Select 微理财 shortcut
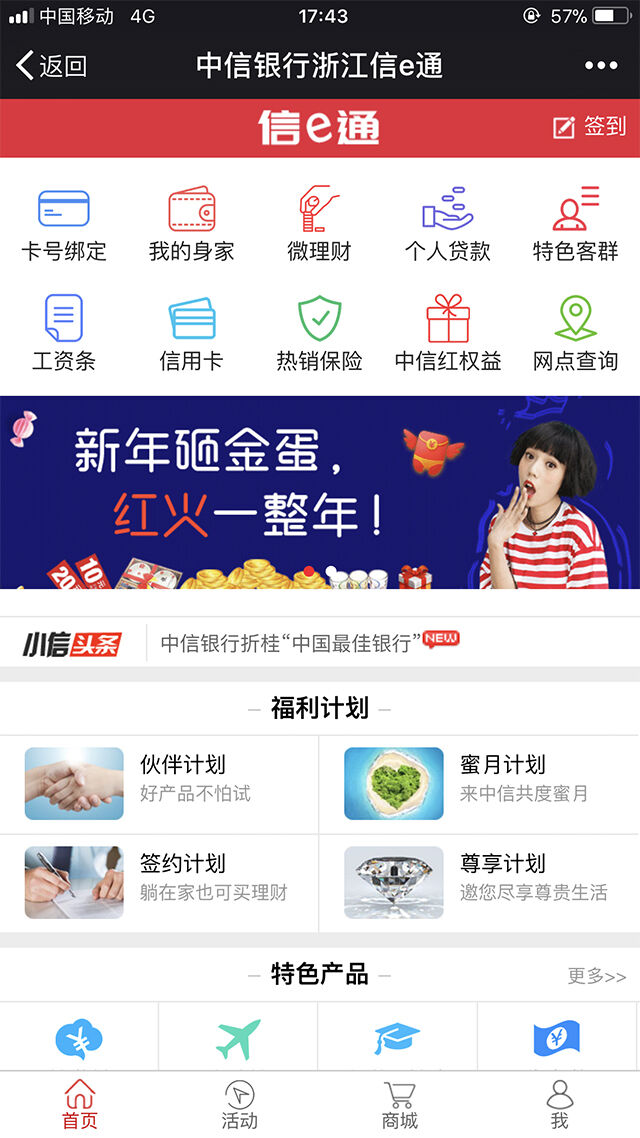640x1138 pixels. (x=320, y=225)
